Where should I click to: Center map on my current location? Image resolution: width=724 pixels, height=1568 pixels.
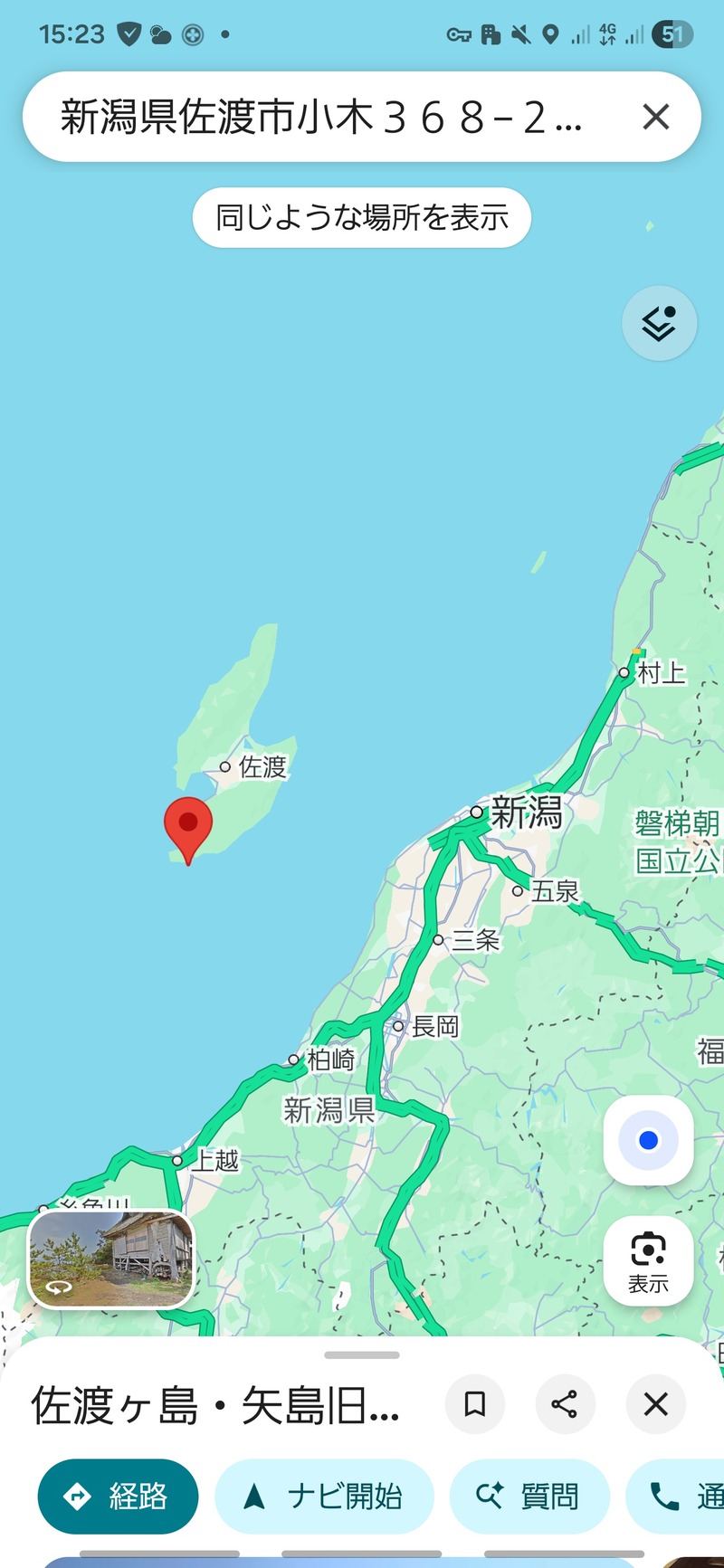pyautogui.click(x=648, y=1140)
